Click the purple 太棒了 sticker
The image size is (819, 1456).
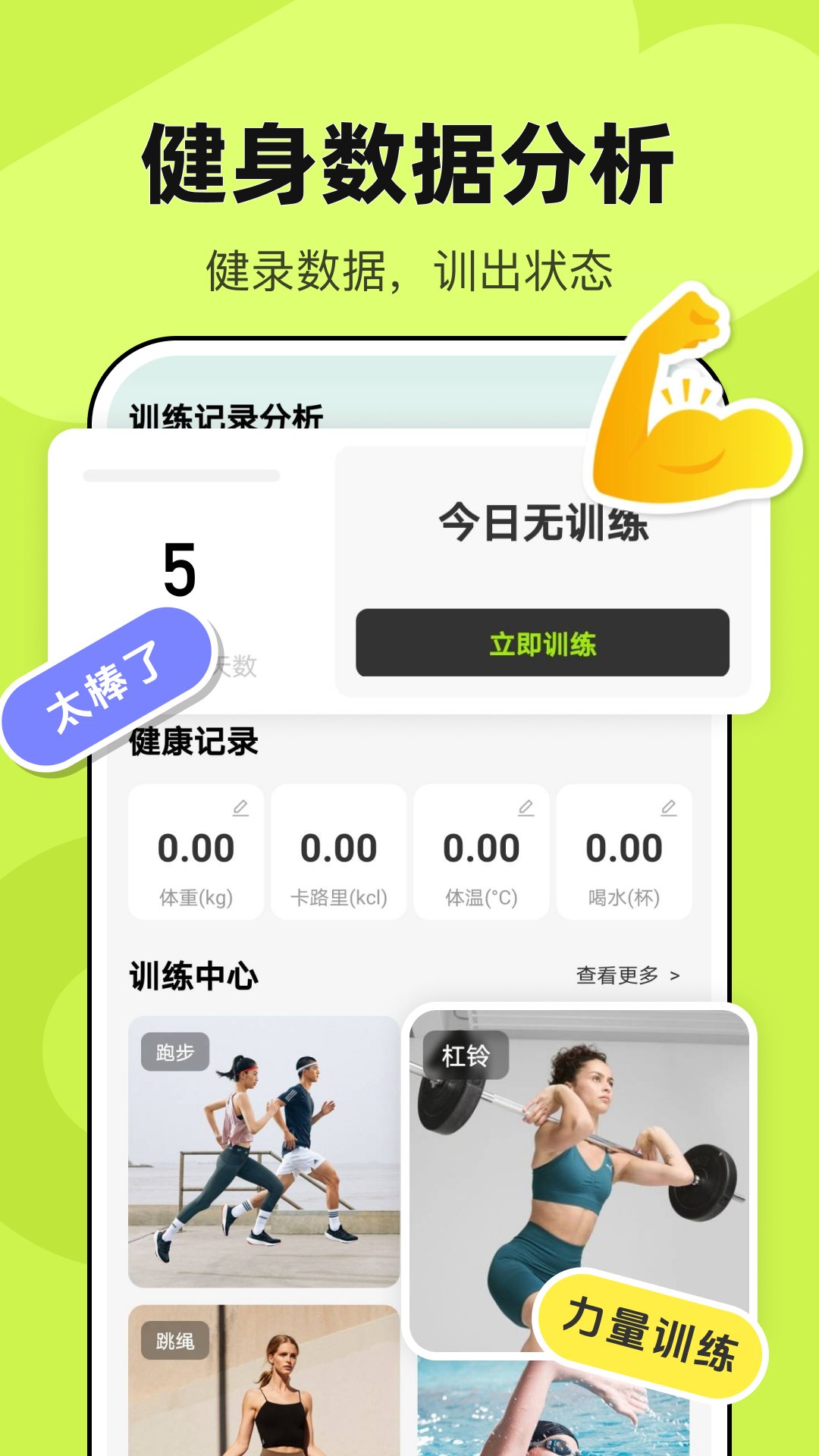point(106,686)
